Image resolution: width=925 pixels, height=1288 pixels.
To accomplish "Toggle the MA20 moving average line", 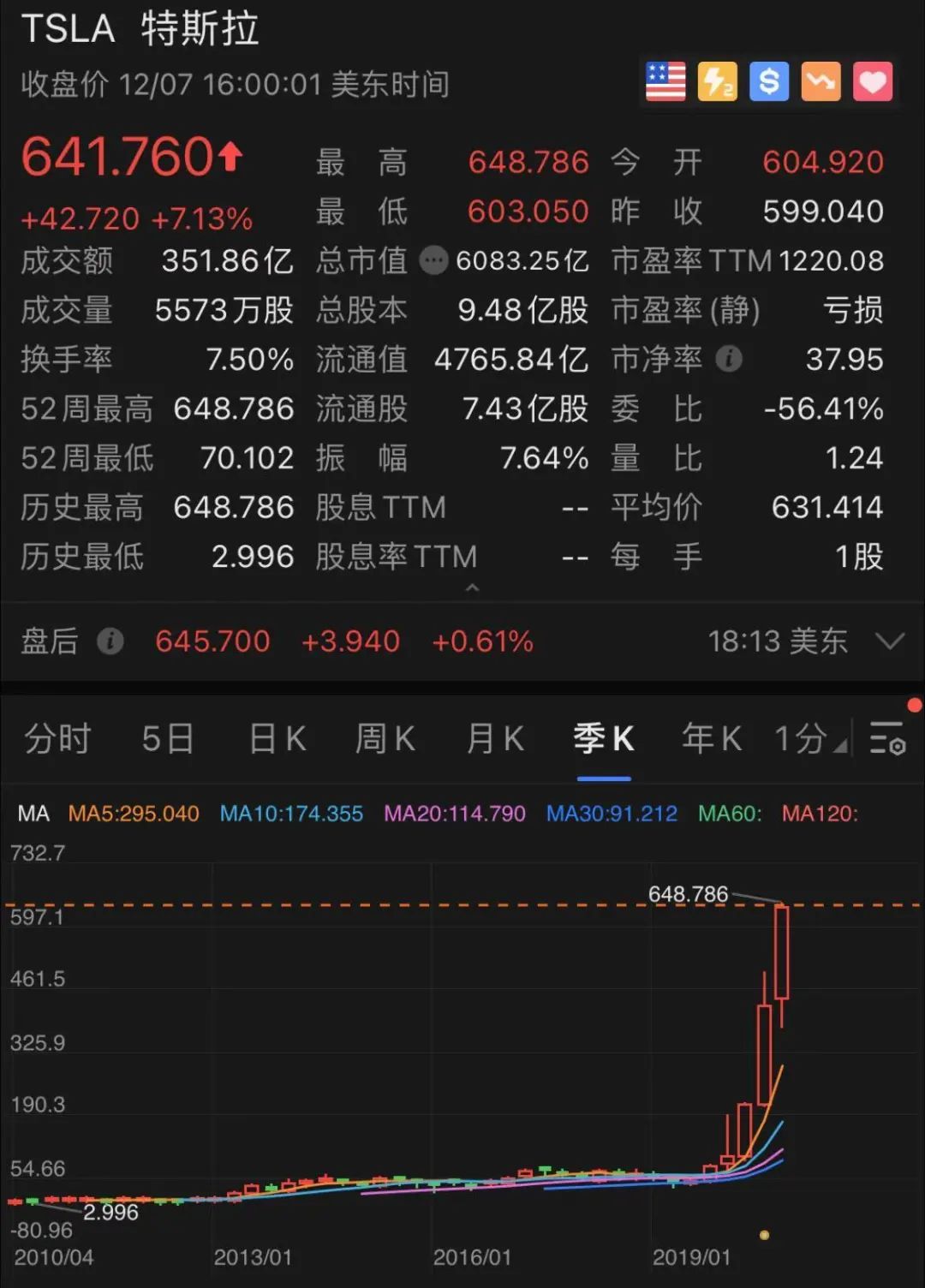I will [454, 814].
